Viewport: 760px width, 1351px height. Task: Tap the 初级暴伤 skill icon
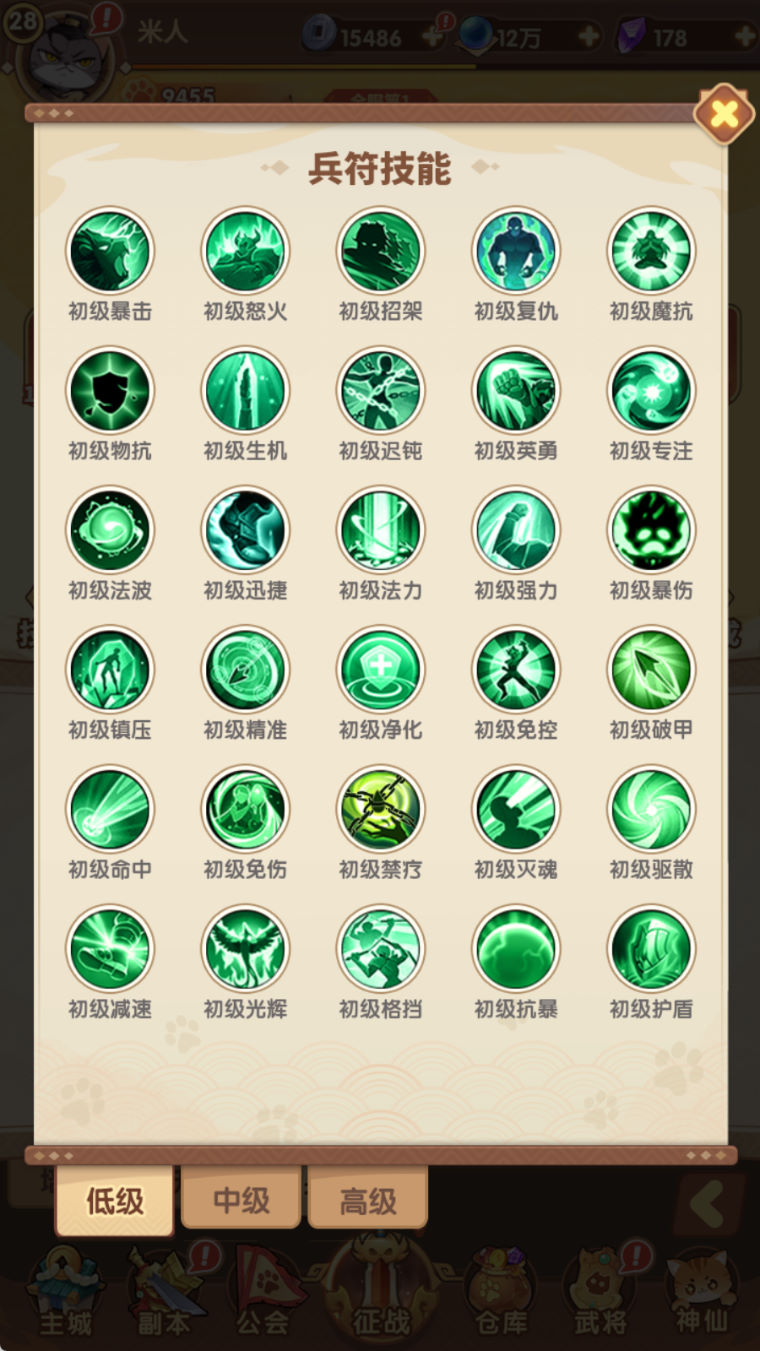(x=651, y=530)
